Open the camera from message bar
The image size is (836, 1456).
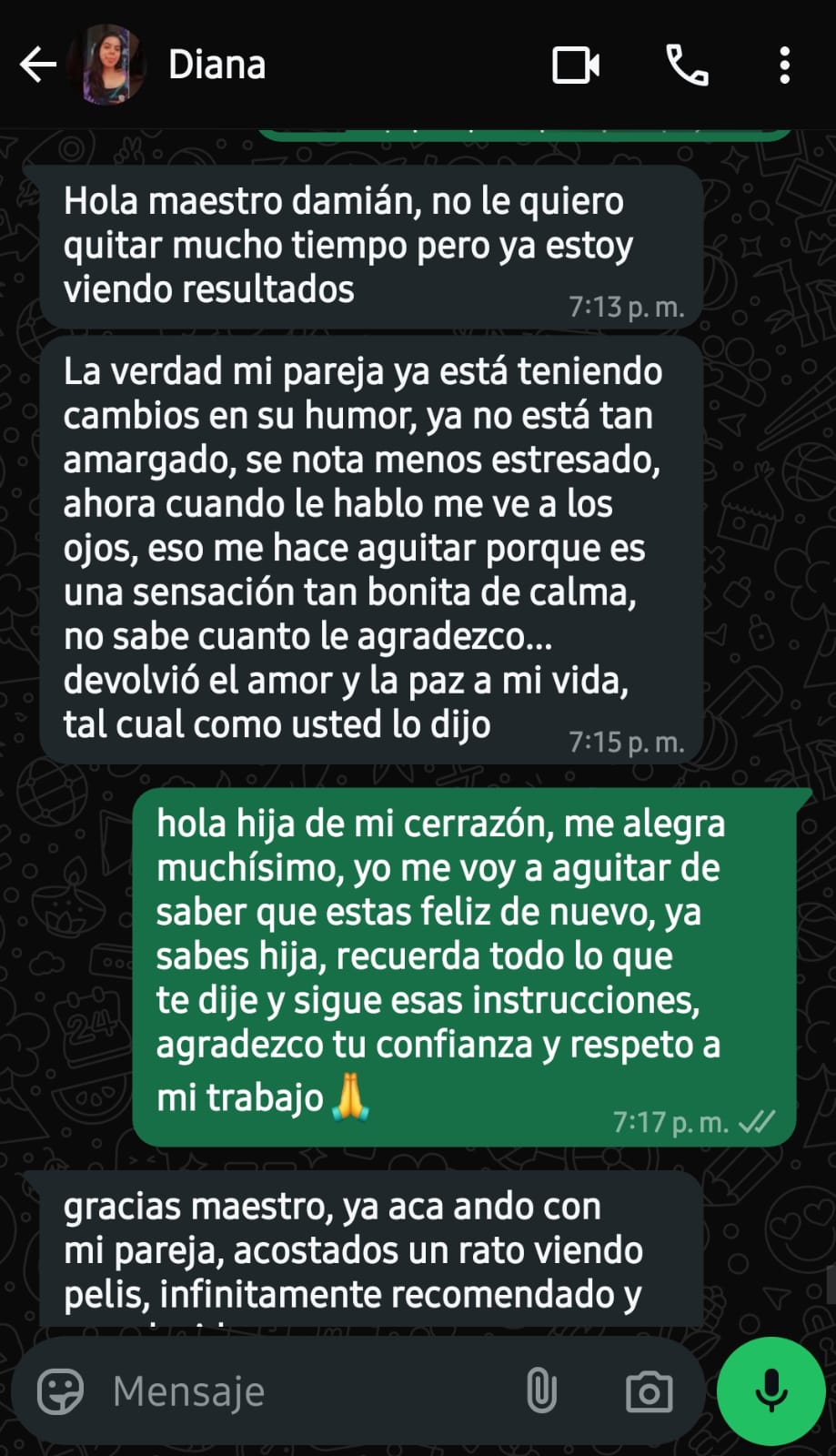(649, 1392)
